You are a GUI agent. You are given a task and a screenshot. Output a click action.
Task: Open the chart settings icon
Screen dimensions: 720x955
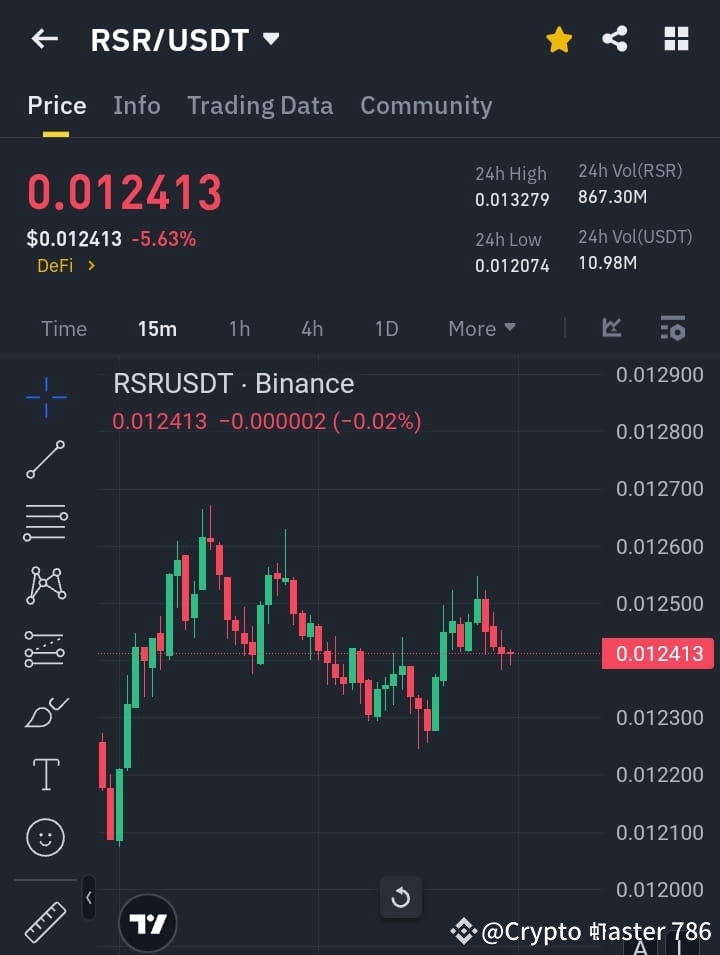[x=672, y=328]
